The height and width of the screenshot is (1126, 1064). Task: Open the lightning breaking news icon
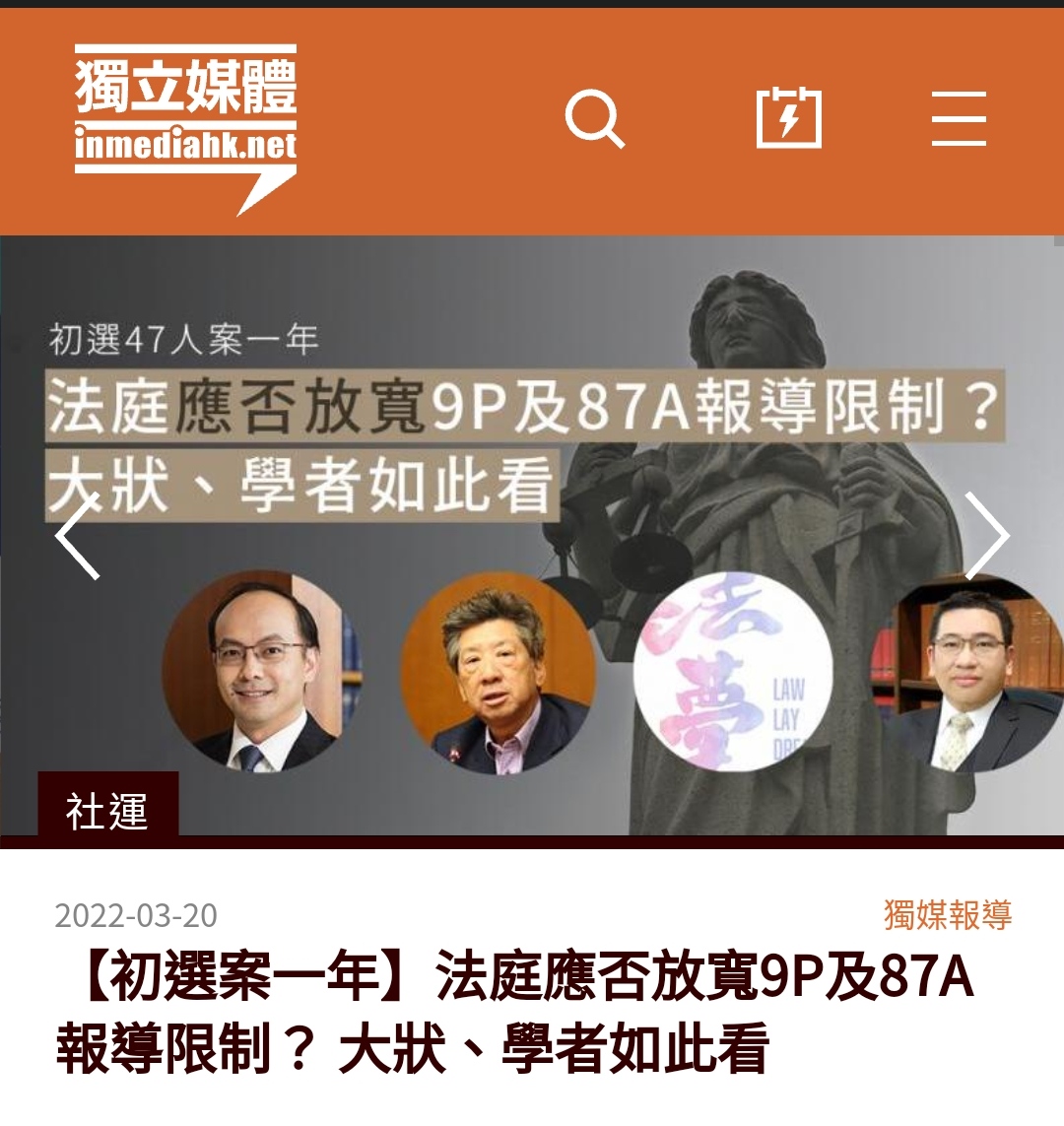(x=788, y=118)
